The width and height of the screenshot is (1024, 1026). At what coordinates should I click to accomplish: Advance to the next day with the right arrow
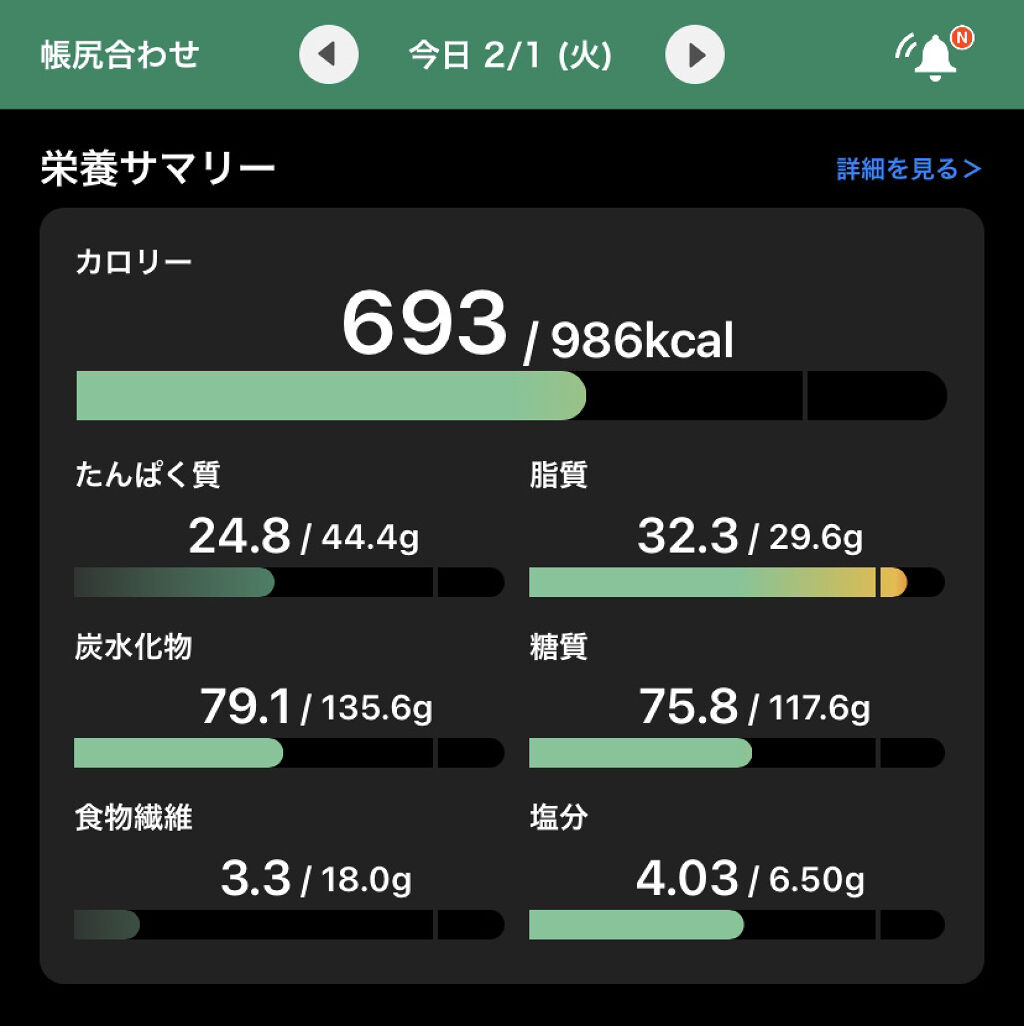(x=694, y=56)
